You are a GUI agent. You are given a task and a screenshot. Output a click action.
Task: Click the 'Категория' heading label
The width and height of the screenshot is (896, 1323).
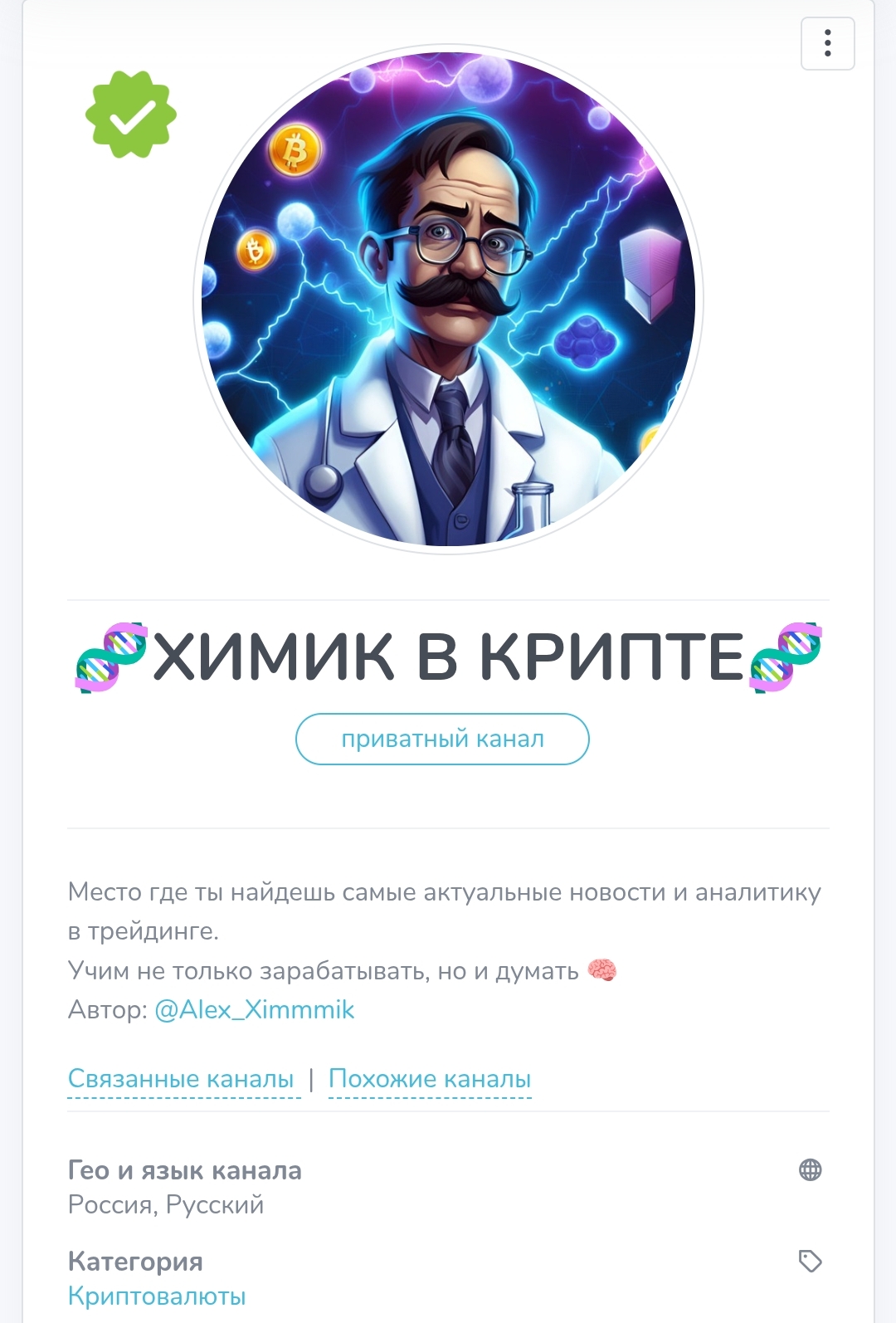point(135,1262)
